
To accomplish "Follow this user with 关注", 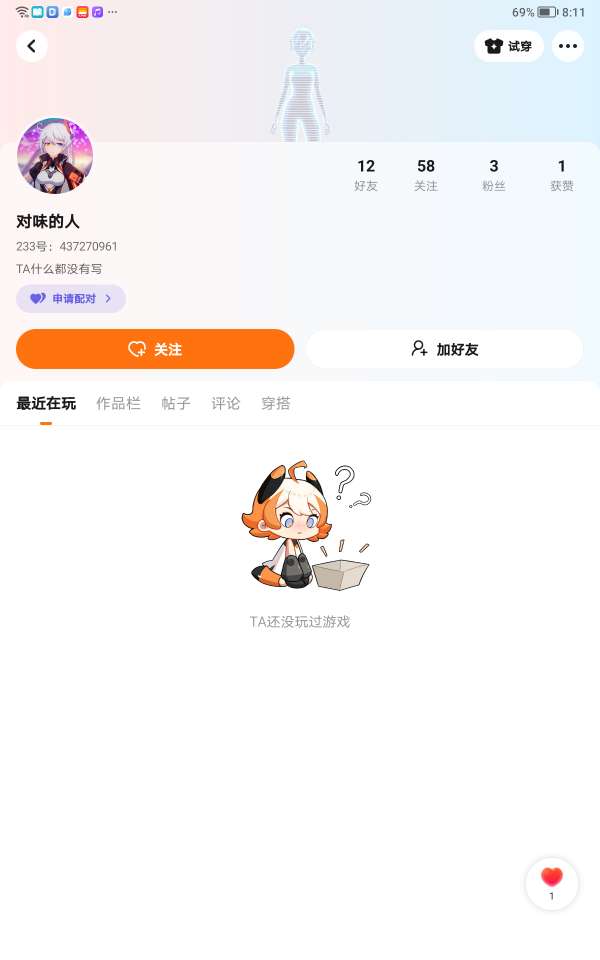I will (155, 349).
